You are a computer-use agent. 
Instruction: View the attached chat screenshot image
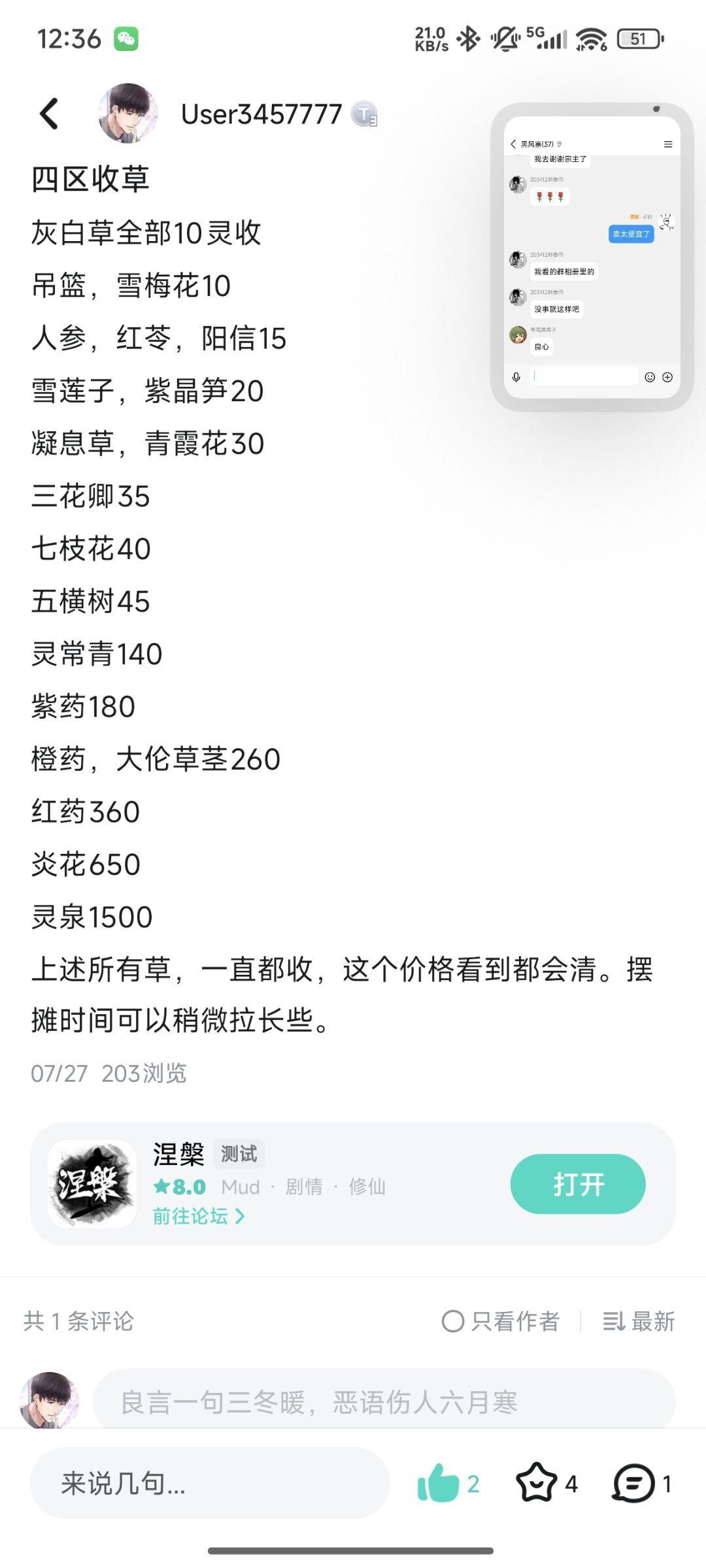[592, 257]
